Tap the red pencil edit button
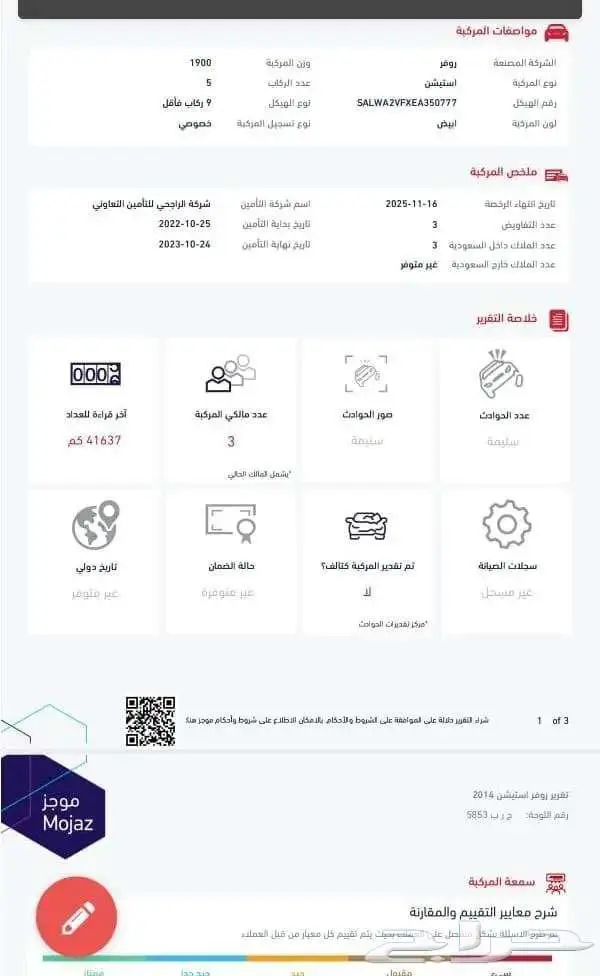 [x=77, y=916]
